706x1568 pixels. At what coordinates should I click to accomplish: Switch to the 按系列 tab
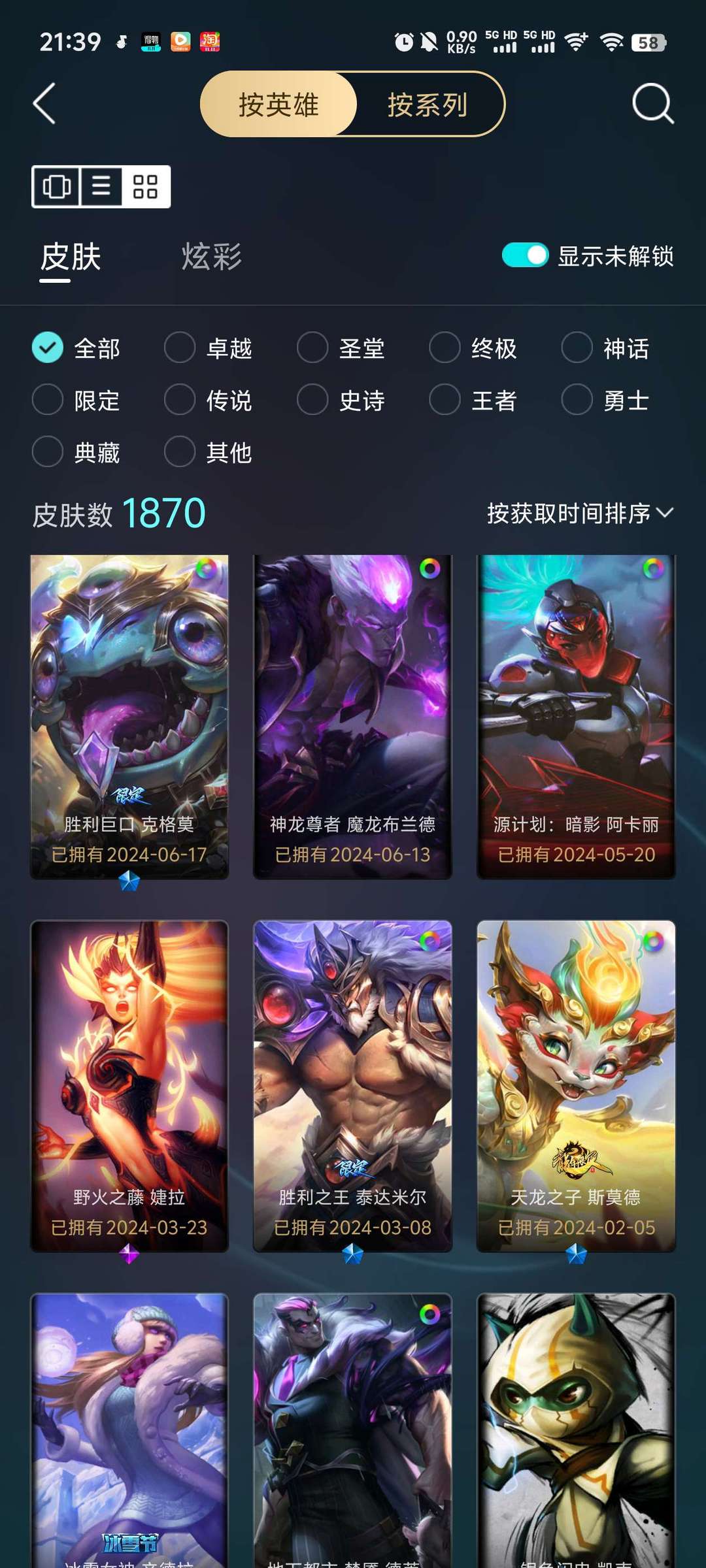(425, 105)
